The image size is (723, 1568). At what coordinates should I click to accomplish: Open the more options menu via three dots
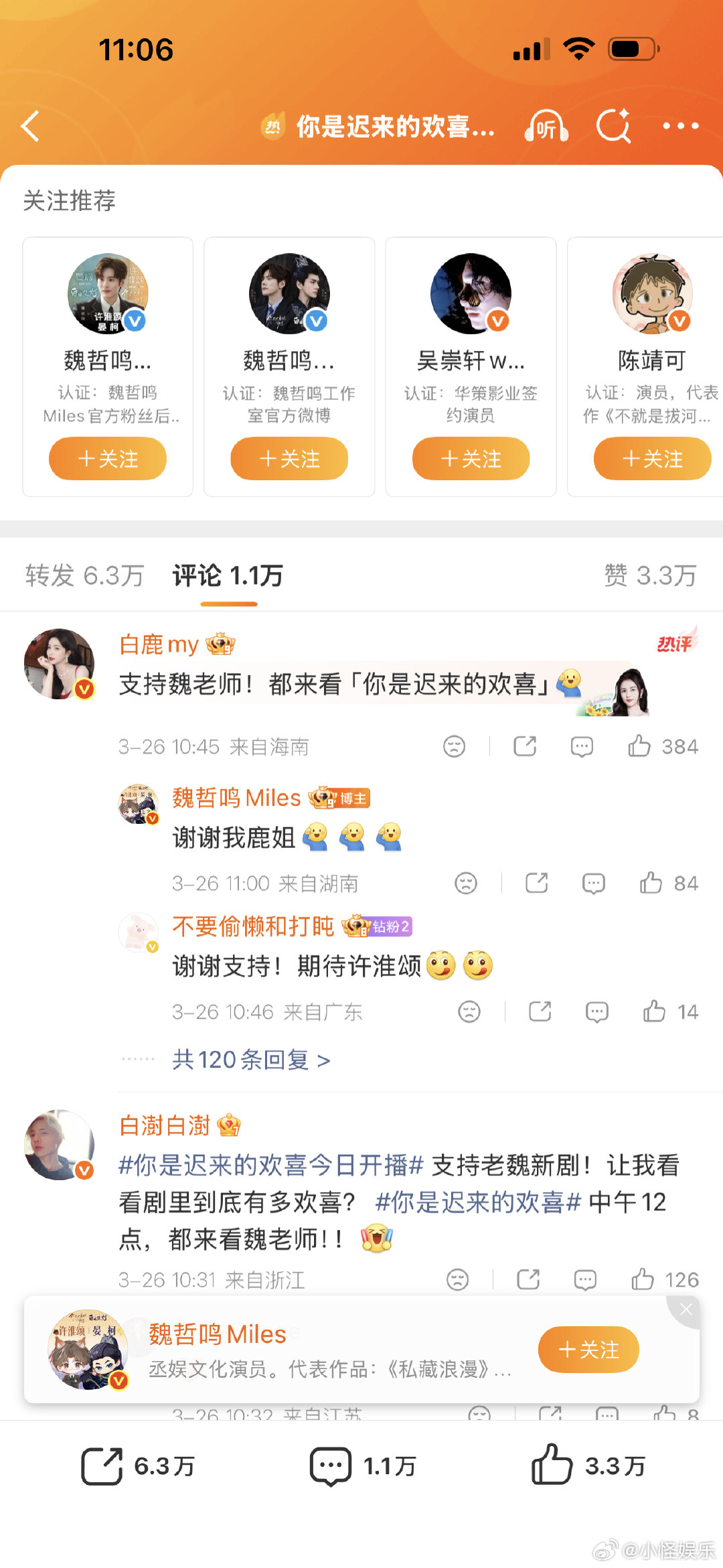tap(681, 126)
